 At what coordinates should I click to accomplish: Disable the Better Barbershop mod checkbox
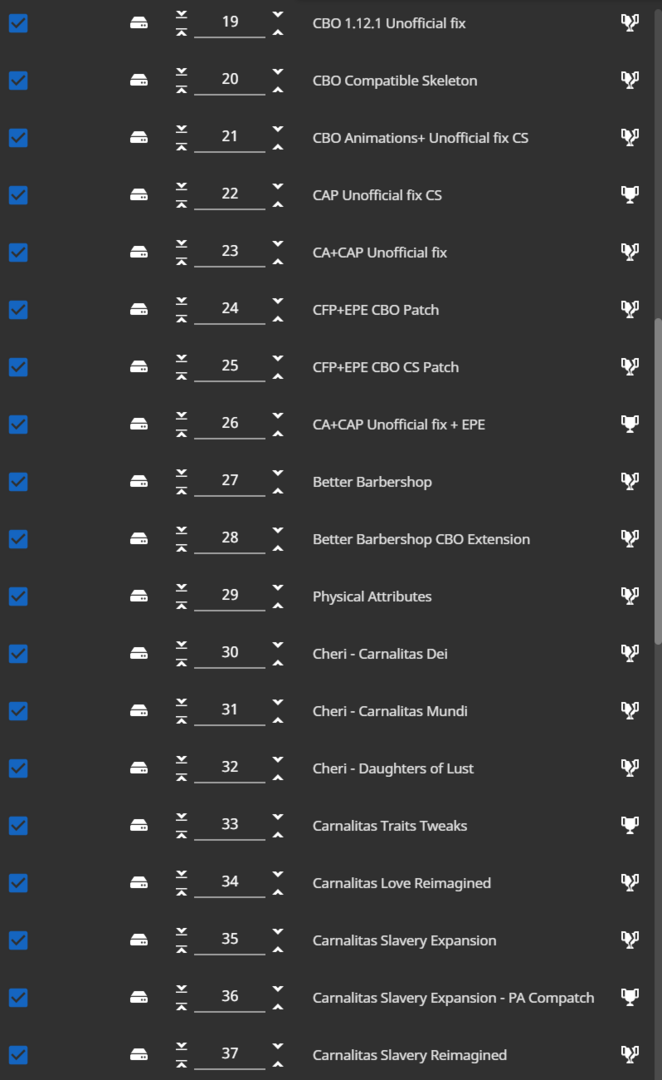pos(19,481)
